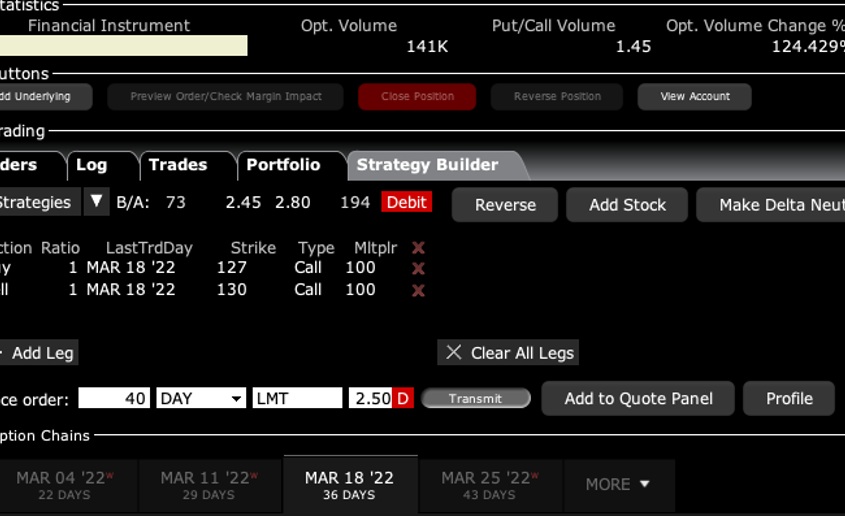Screen dimensions: 845x516
Task: Switch to the Log tab
Action: click(91, 165)
